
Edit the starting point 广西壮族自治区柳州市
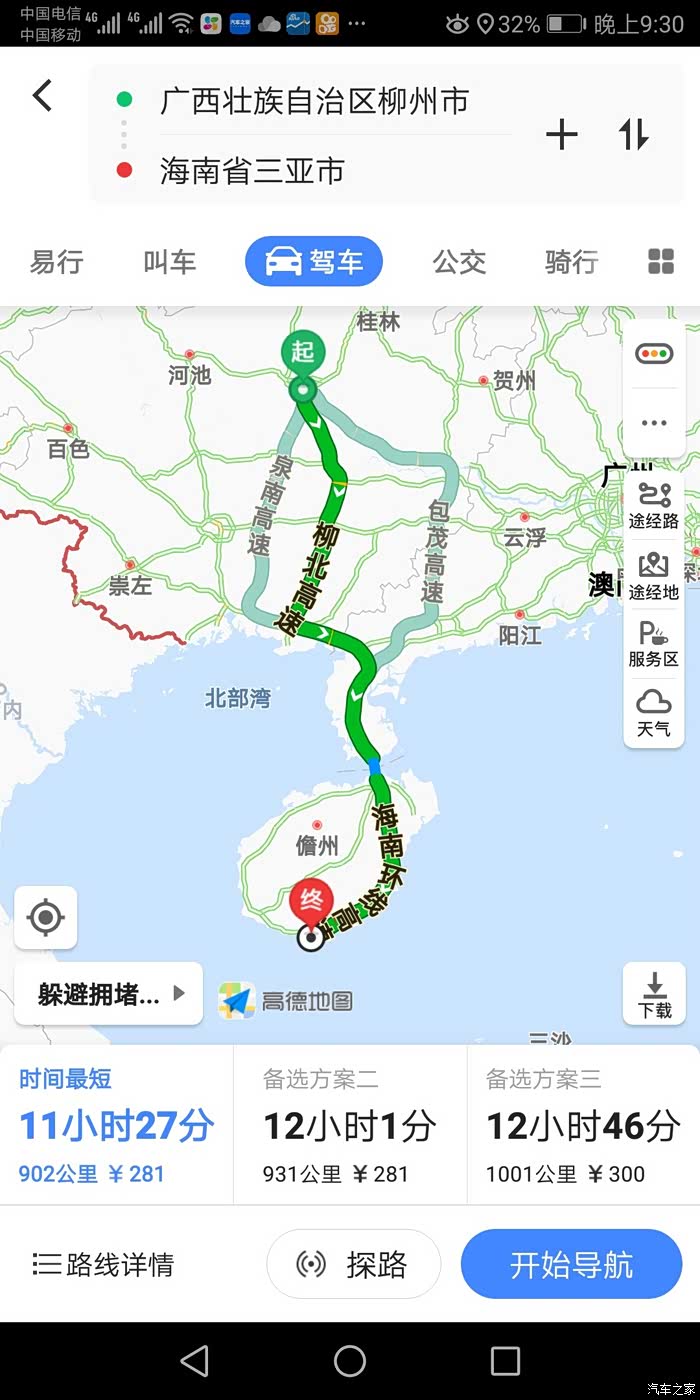(314, 101)
